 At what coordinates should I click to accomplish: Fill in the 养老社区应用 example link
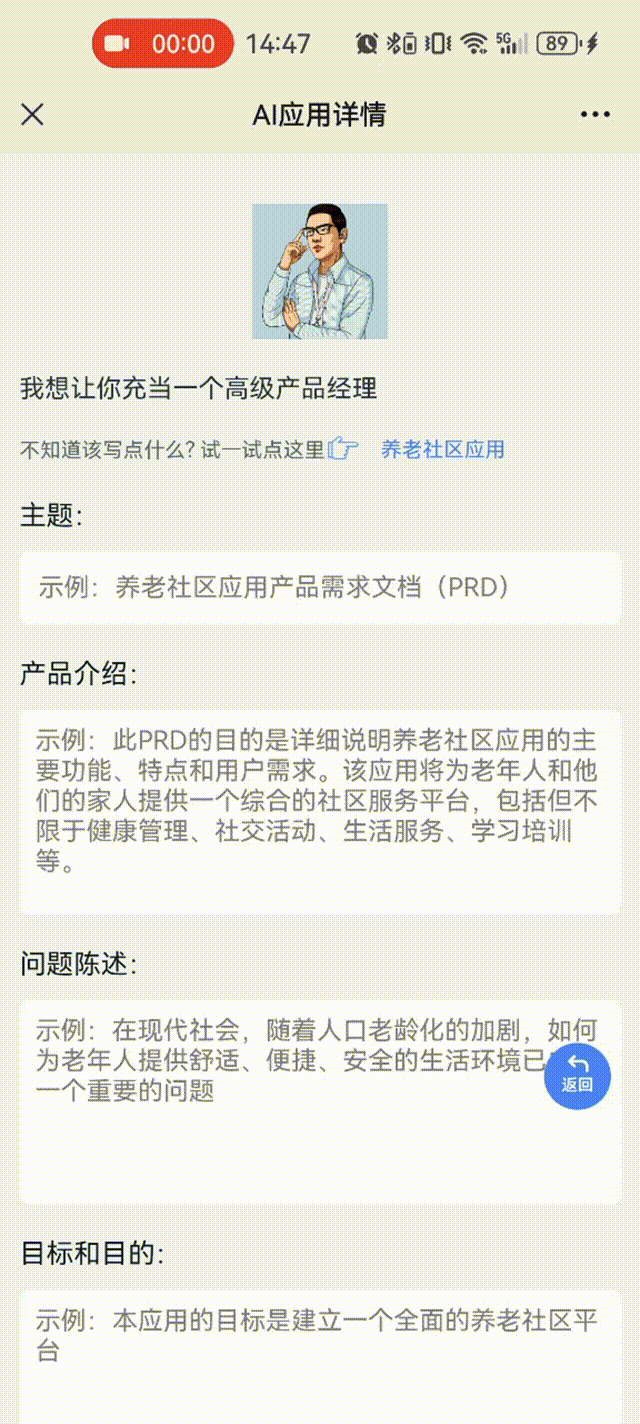[x=442, y=450]
